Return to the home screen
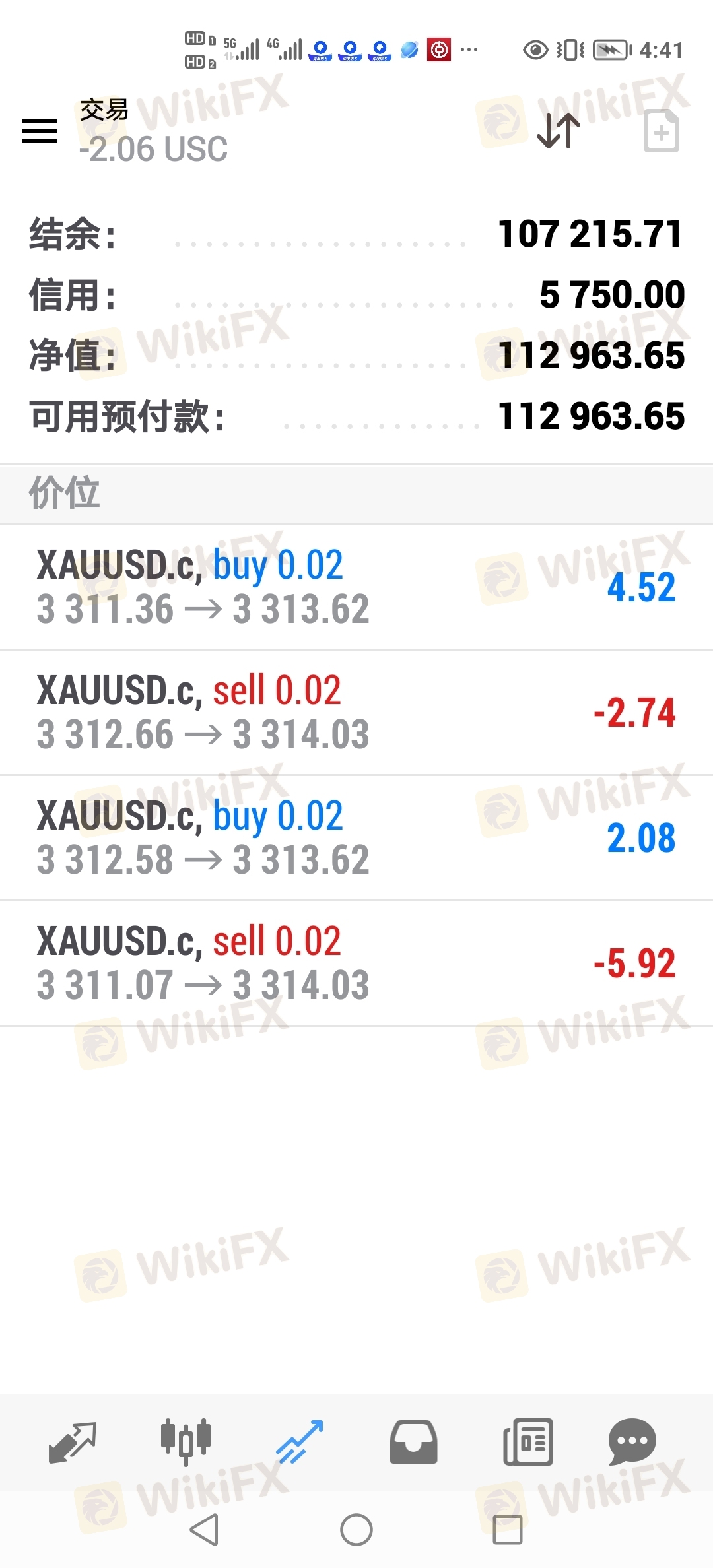The image size is (713, 1568). point(356,1530)
